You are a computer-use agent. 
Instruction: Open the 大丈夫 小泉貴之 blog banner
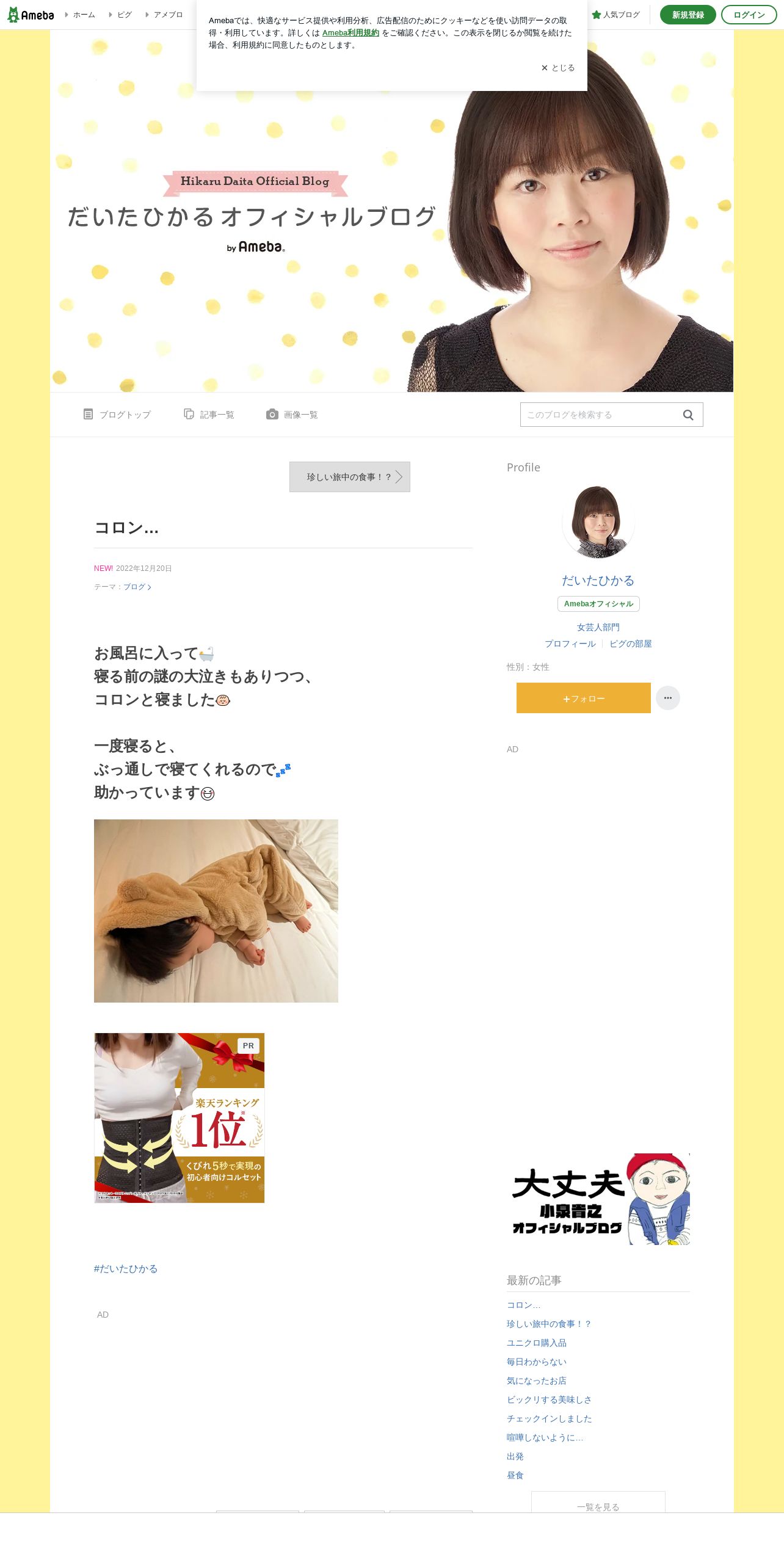point(598,1199)
